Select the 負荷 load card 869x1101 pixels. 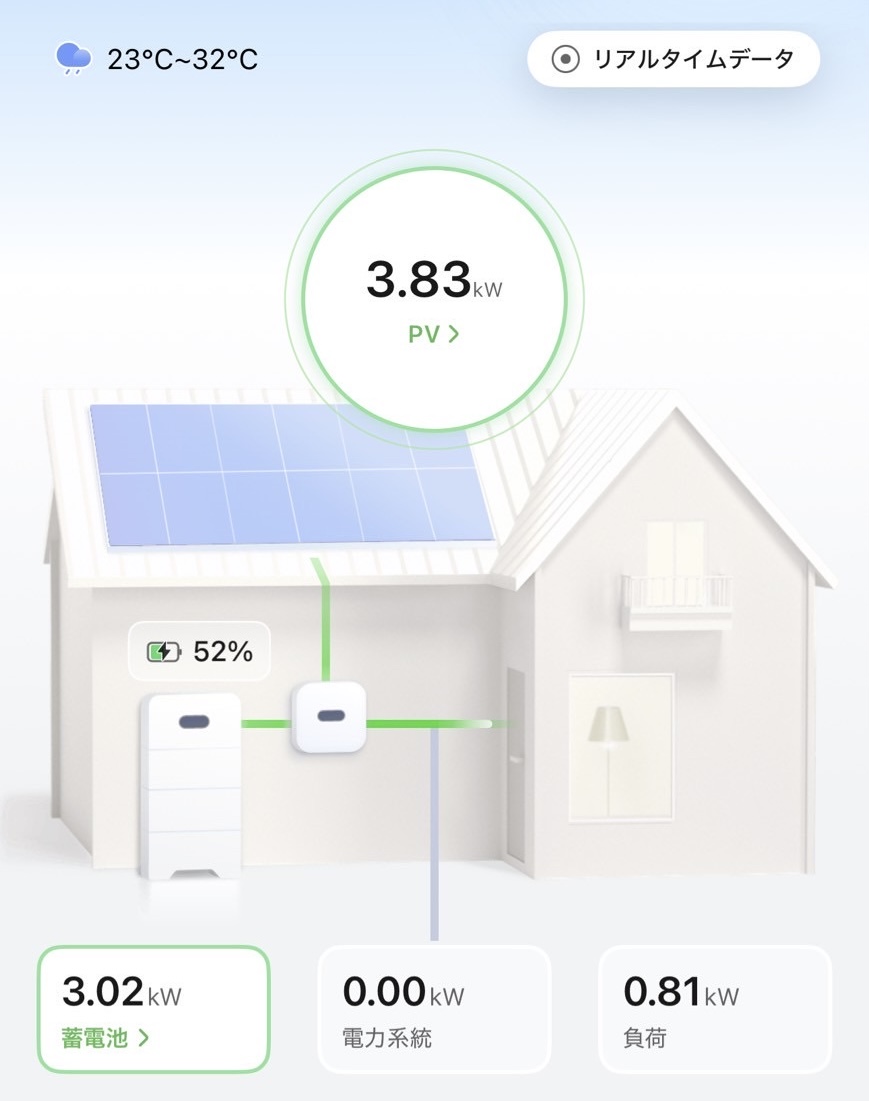point(714,1008)
